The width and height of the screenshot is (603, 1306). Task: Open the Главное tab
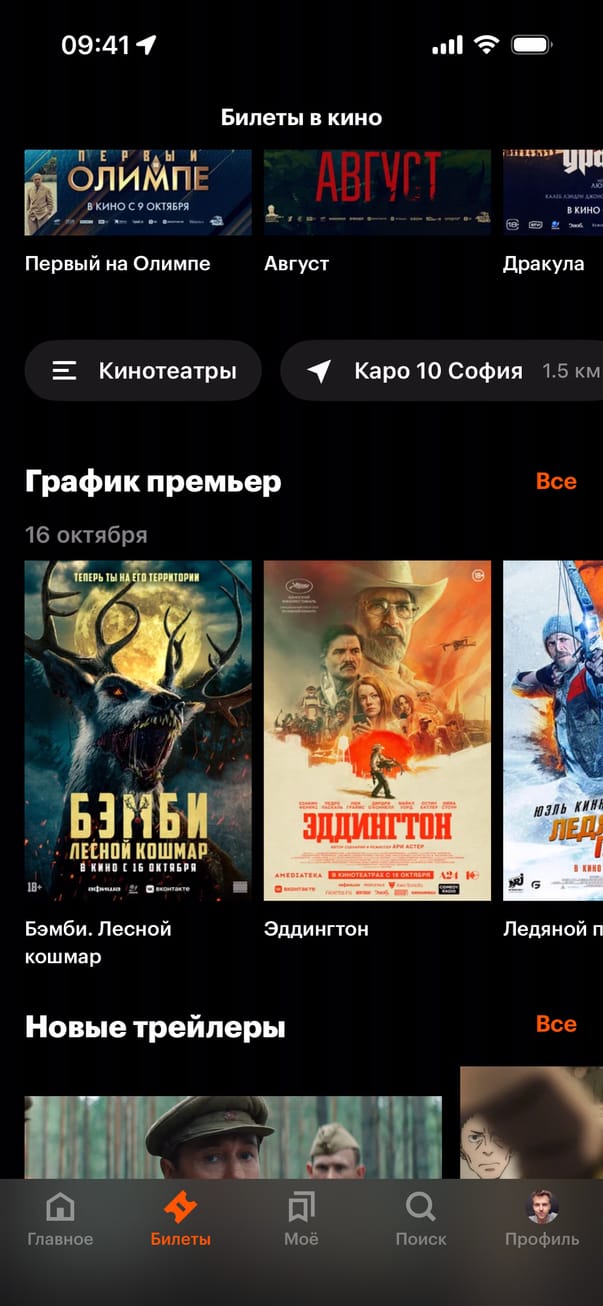click(x=60, y=1220)
